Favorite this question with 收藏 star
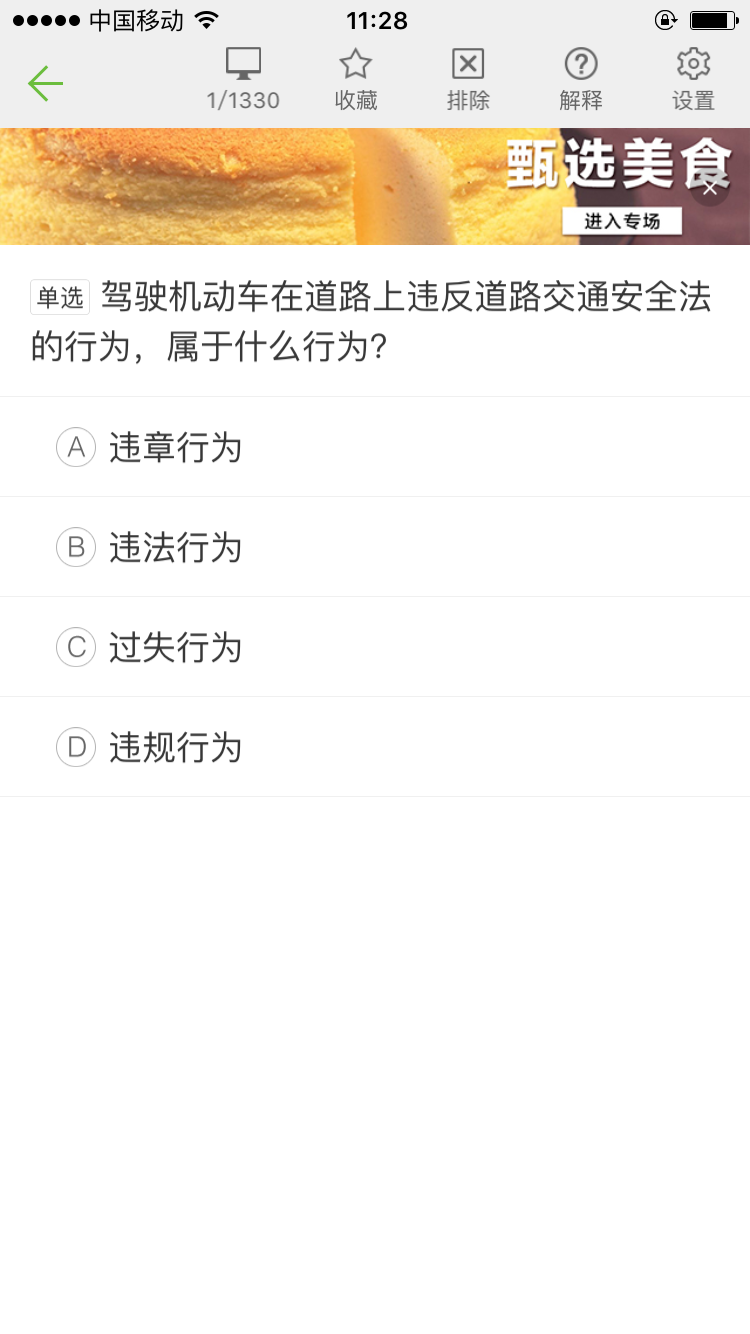 pos(356,77)
